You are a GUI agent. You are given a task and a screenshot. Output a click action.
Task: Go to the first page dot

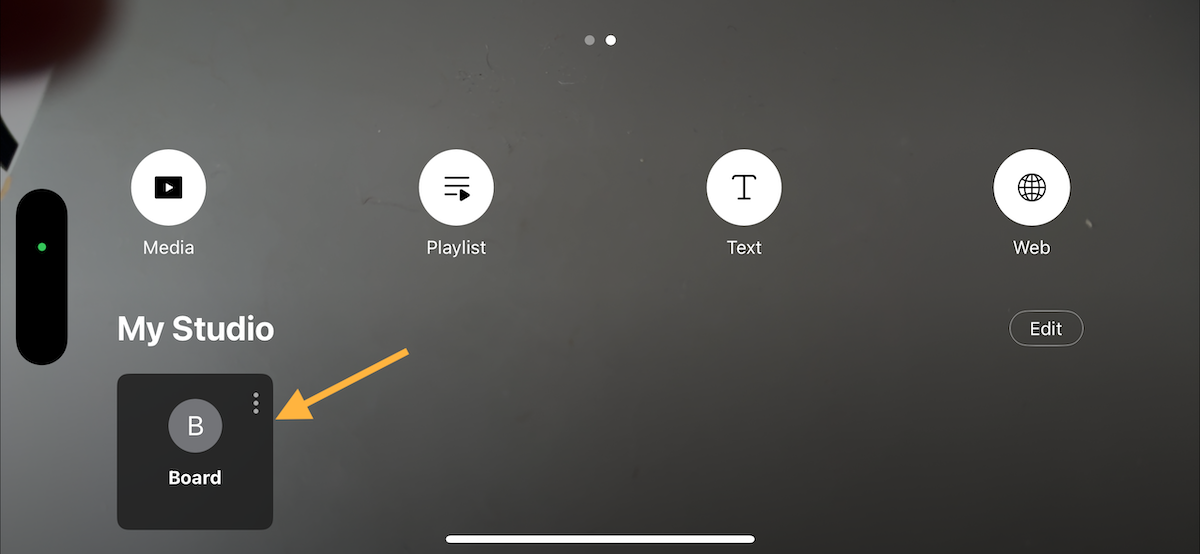pos(590,40)
